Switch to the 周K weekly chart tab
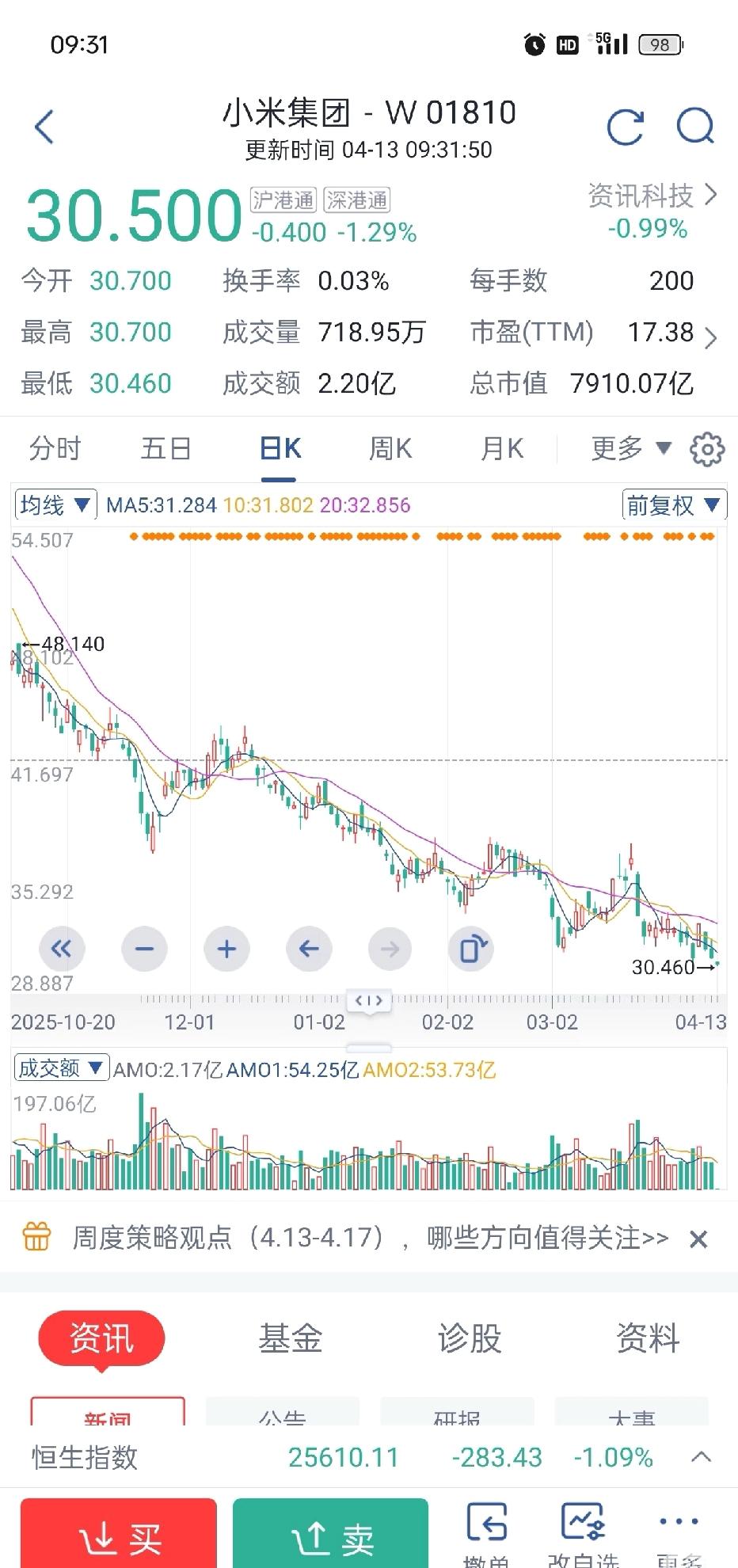738x1568 pixels. [389, 447]
